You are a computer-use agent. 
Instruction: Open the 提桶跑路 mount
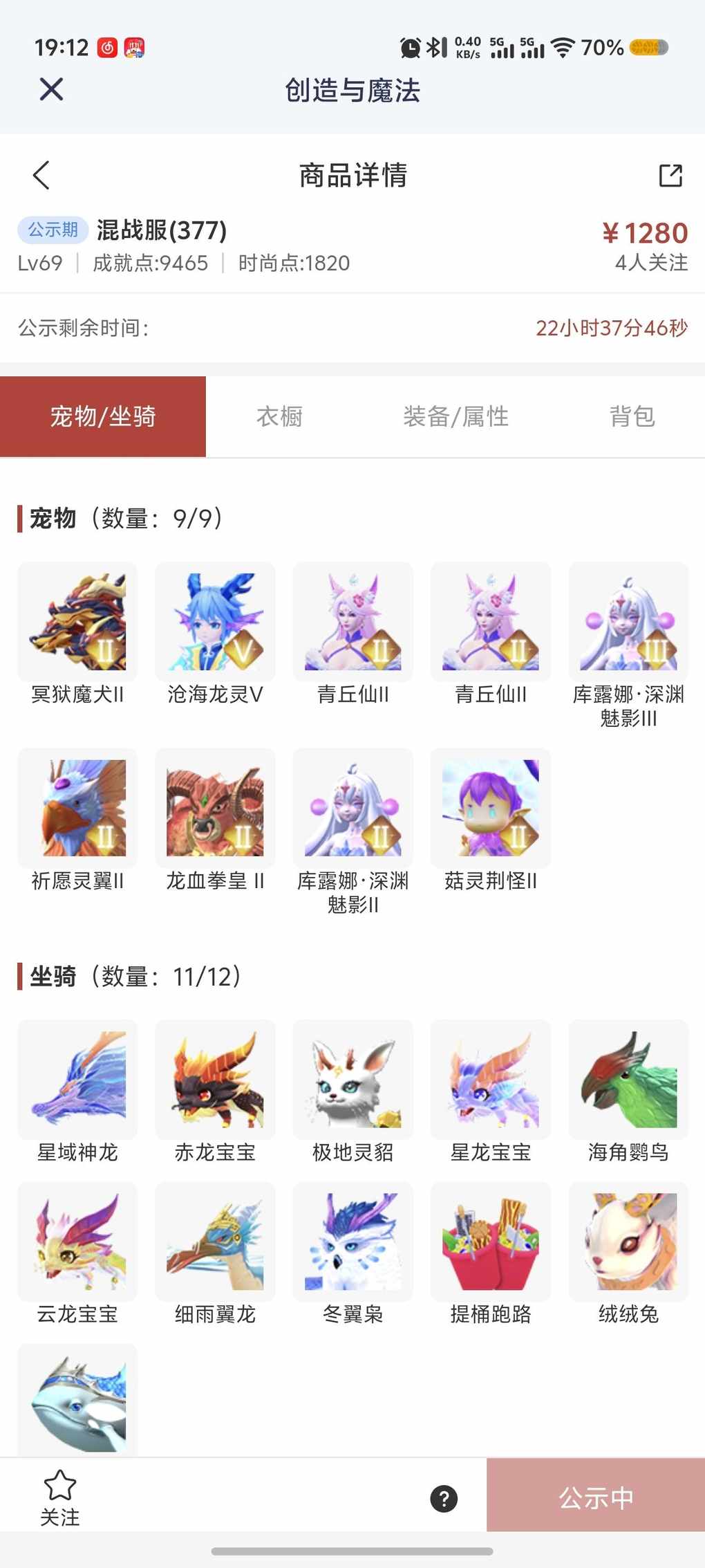(491, 1242)
